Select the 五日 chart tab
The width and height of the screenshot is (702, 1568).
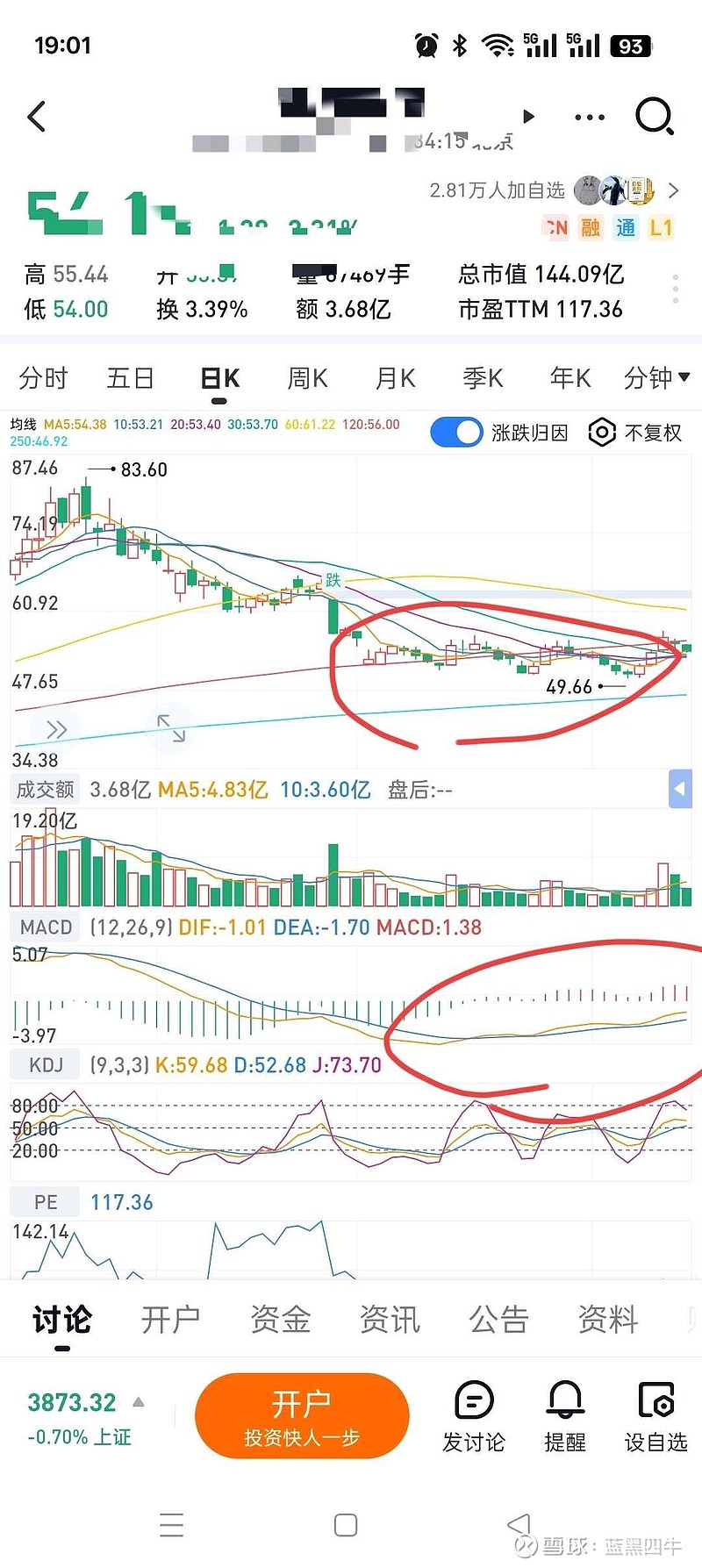[131, 378]
